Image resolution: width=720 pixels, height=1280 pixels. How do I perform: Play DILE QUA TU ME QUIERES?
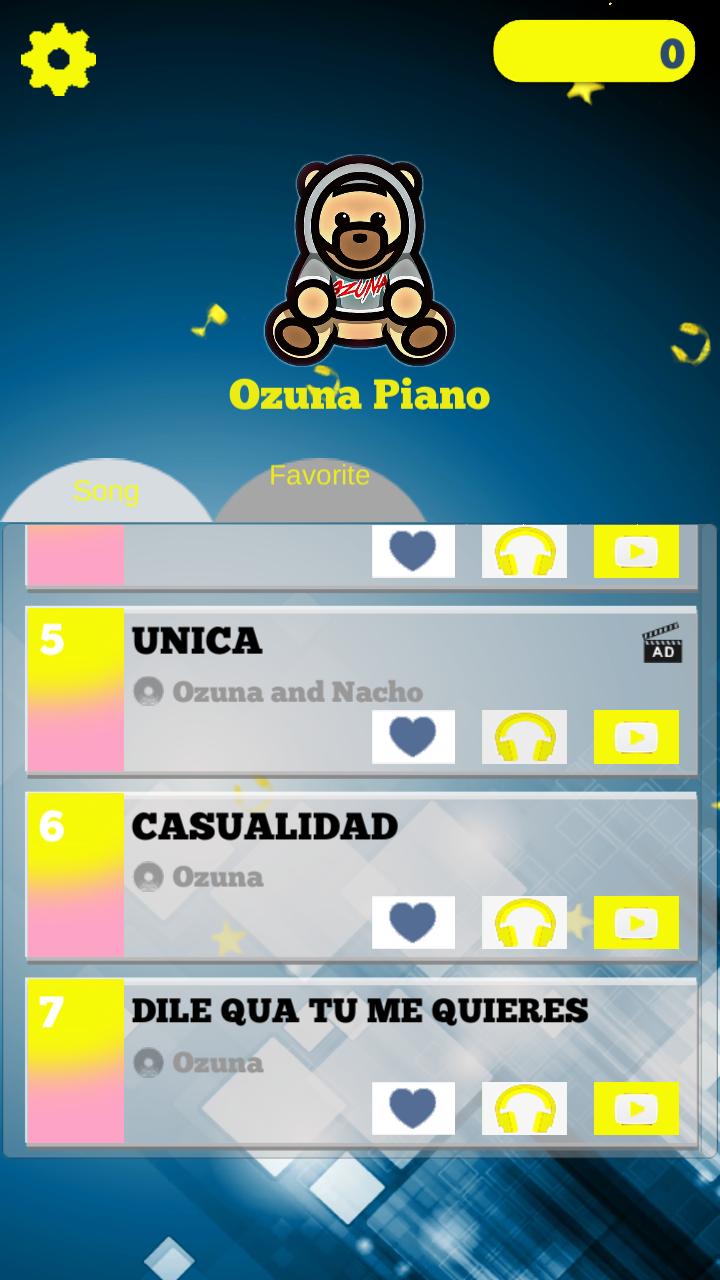[636, 1108]
